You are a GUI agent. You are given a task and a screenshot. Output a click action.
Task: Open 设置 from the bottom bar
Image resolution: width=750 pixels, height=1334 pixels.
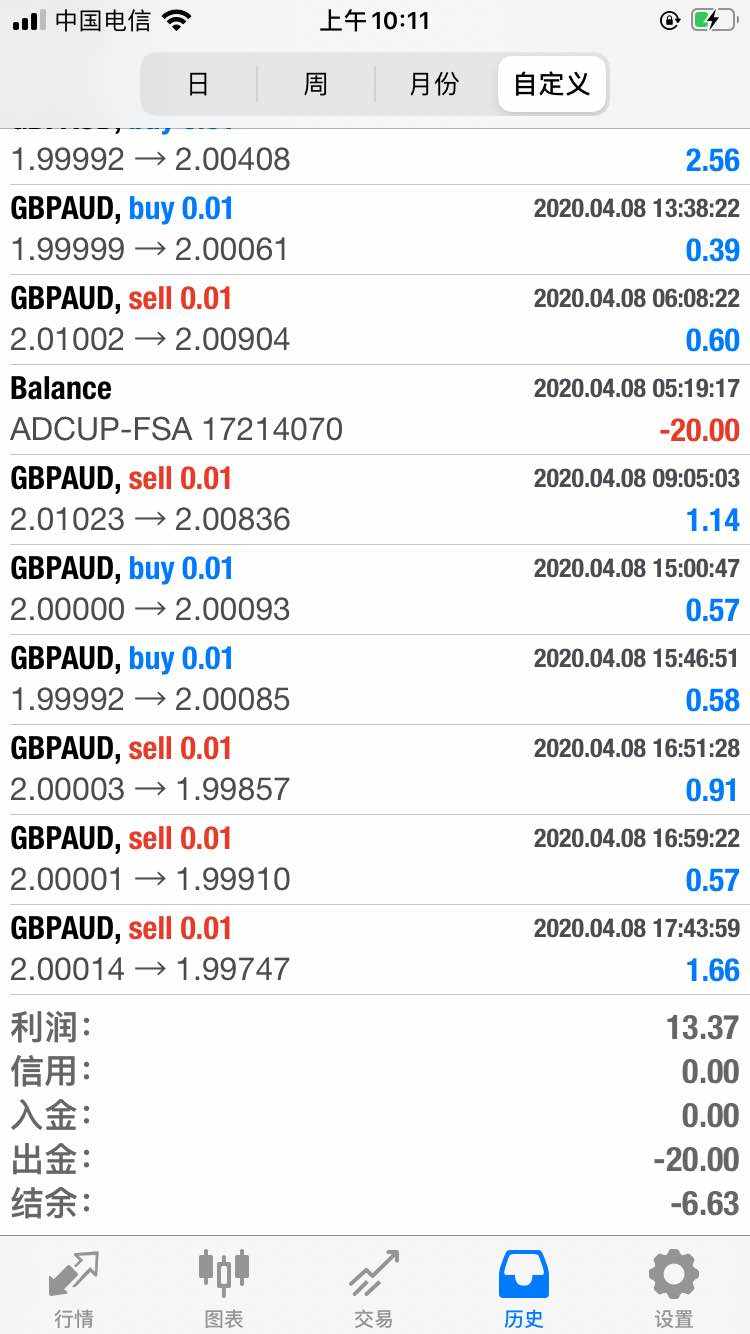[x=674, y=1288]
